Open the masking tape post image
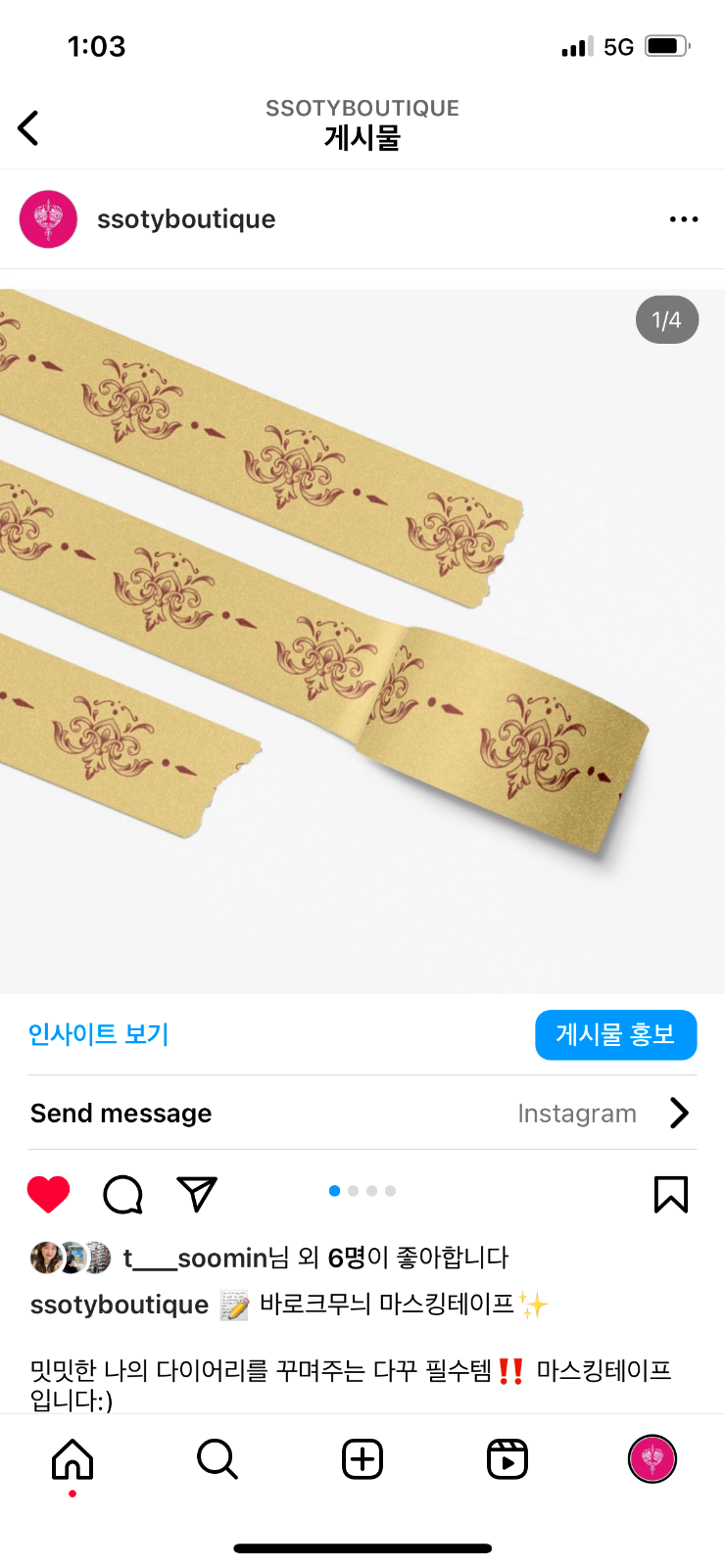The height and width of the screenshot is (1568, 725). pos(362,641)
